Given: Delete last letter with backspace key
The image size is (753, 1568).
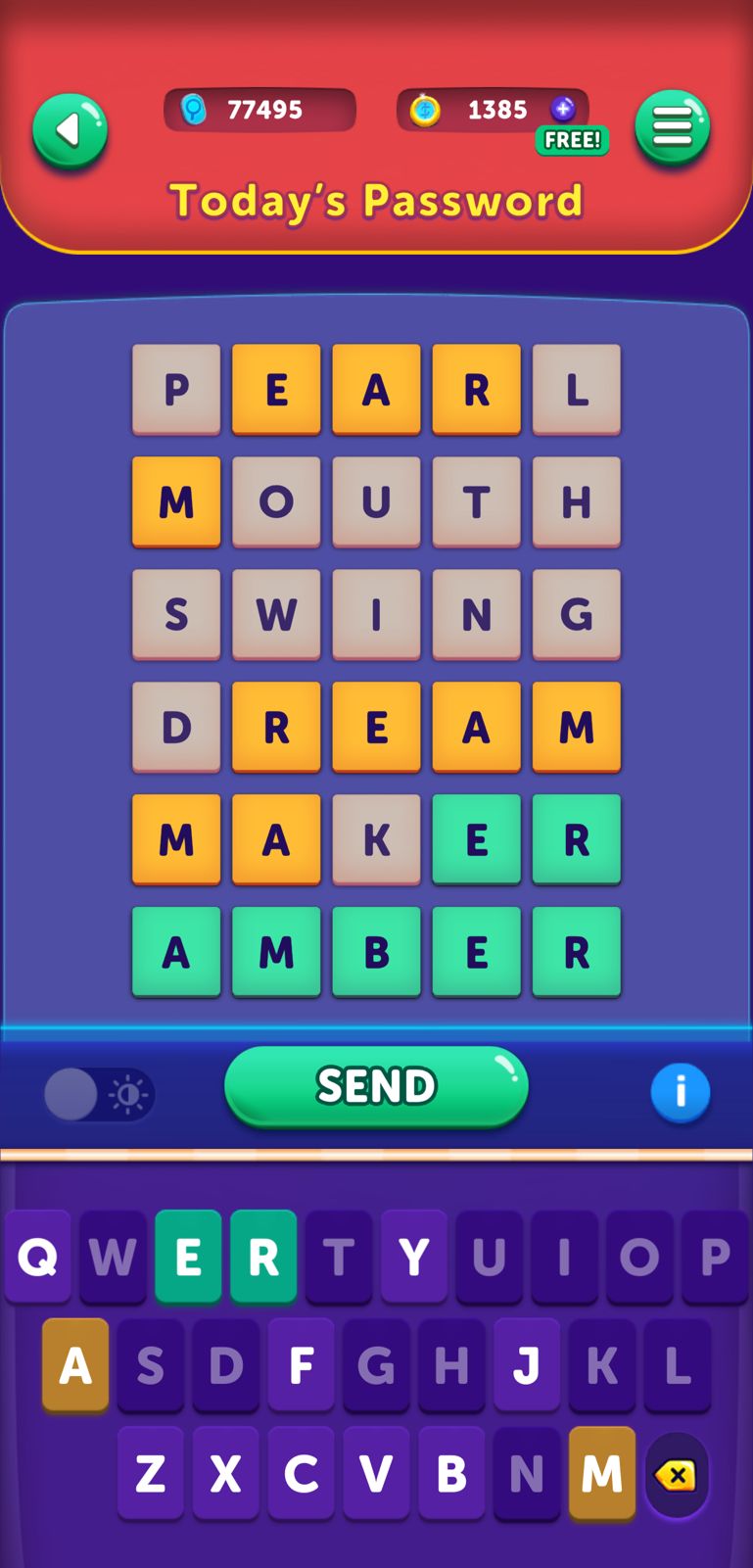Looking at the screenshot, I should click(677, 1474).
